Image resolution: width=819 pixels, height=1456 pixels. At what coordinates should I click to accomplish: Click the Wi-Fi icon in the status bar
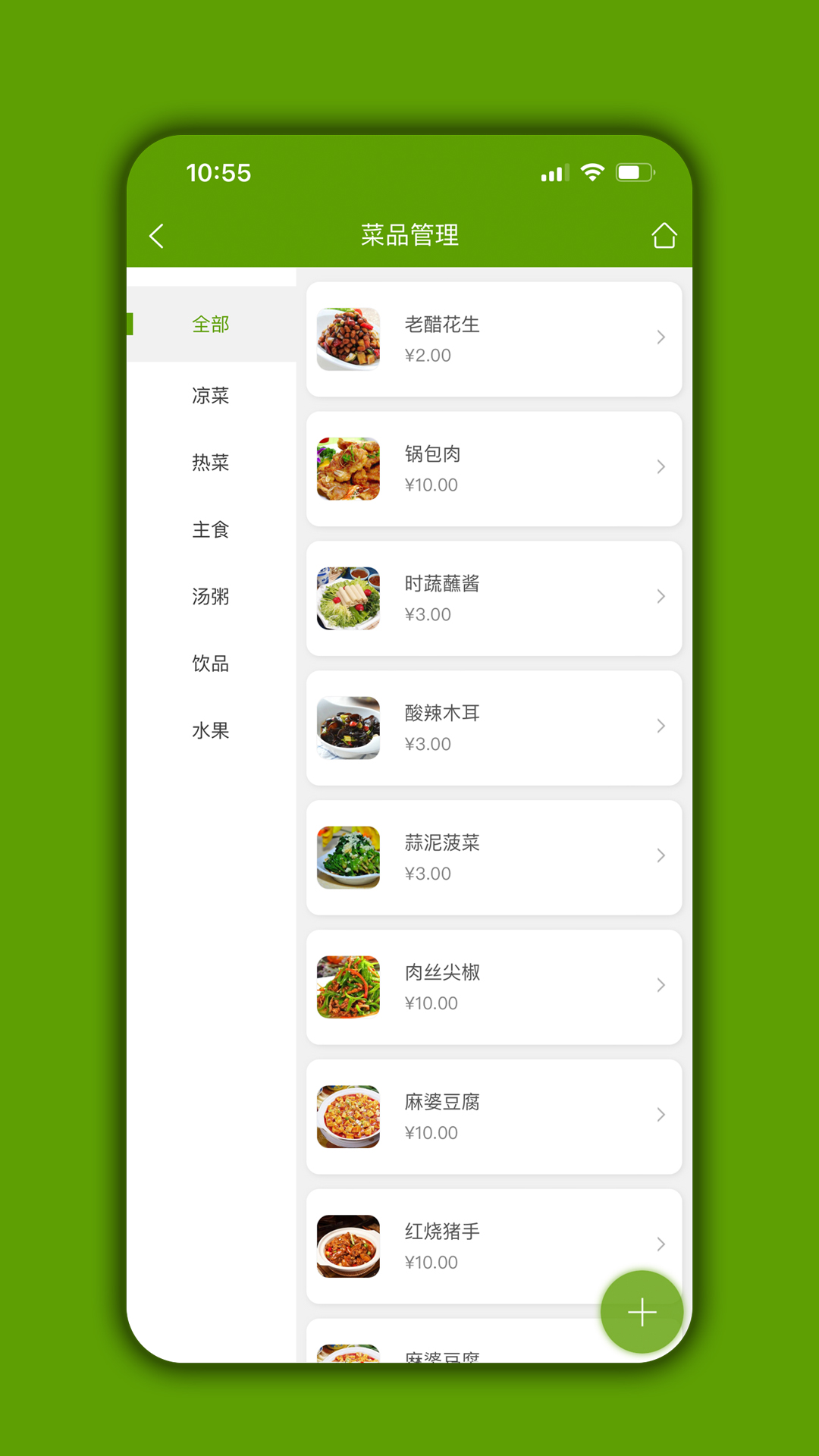[591, 173]
